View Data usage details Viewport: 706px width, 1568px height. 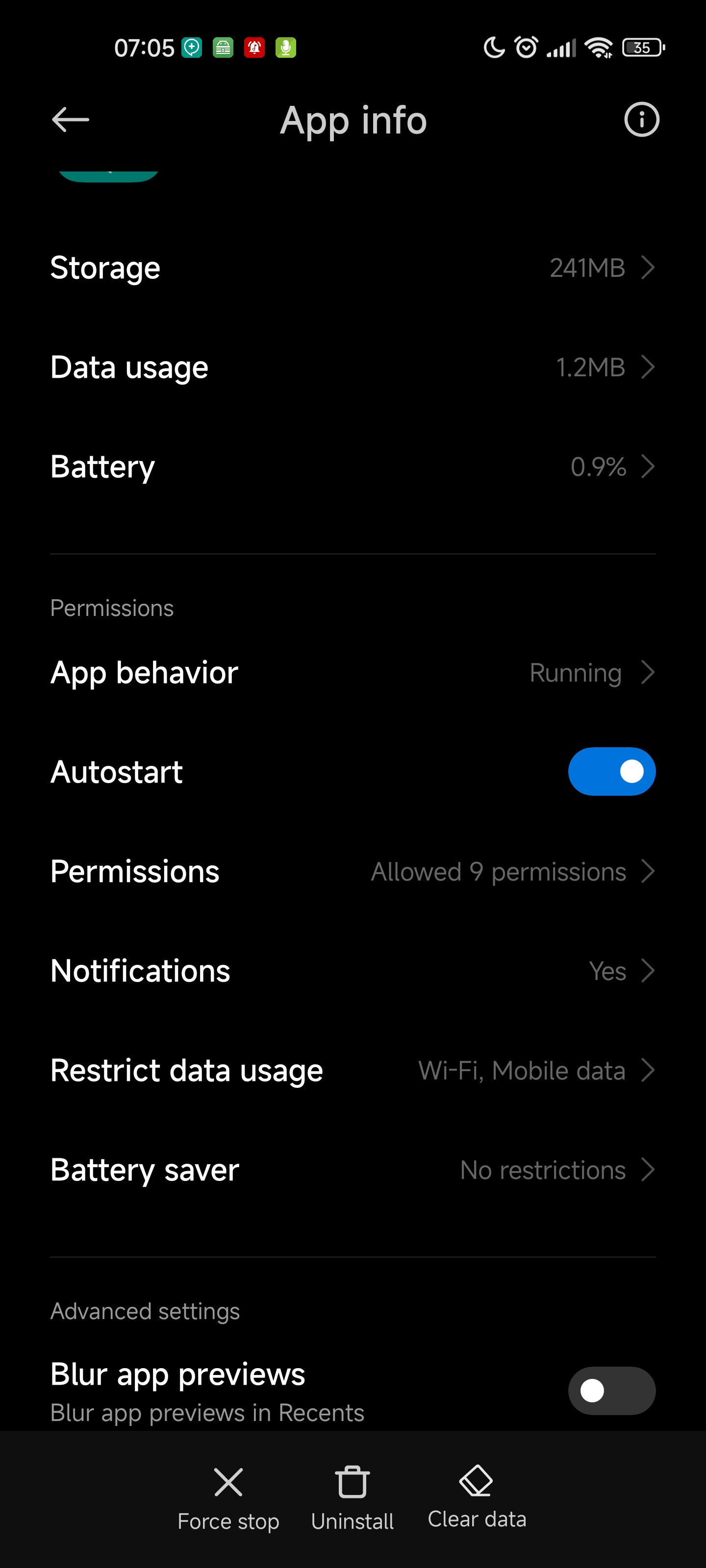(353, 367)
